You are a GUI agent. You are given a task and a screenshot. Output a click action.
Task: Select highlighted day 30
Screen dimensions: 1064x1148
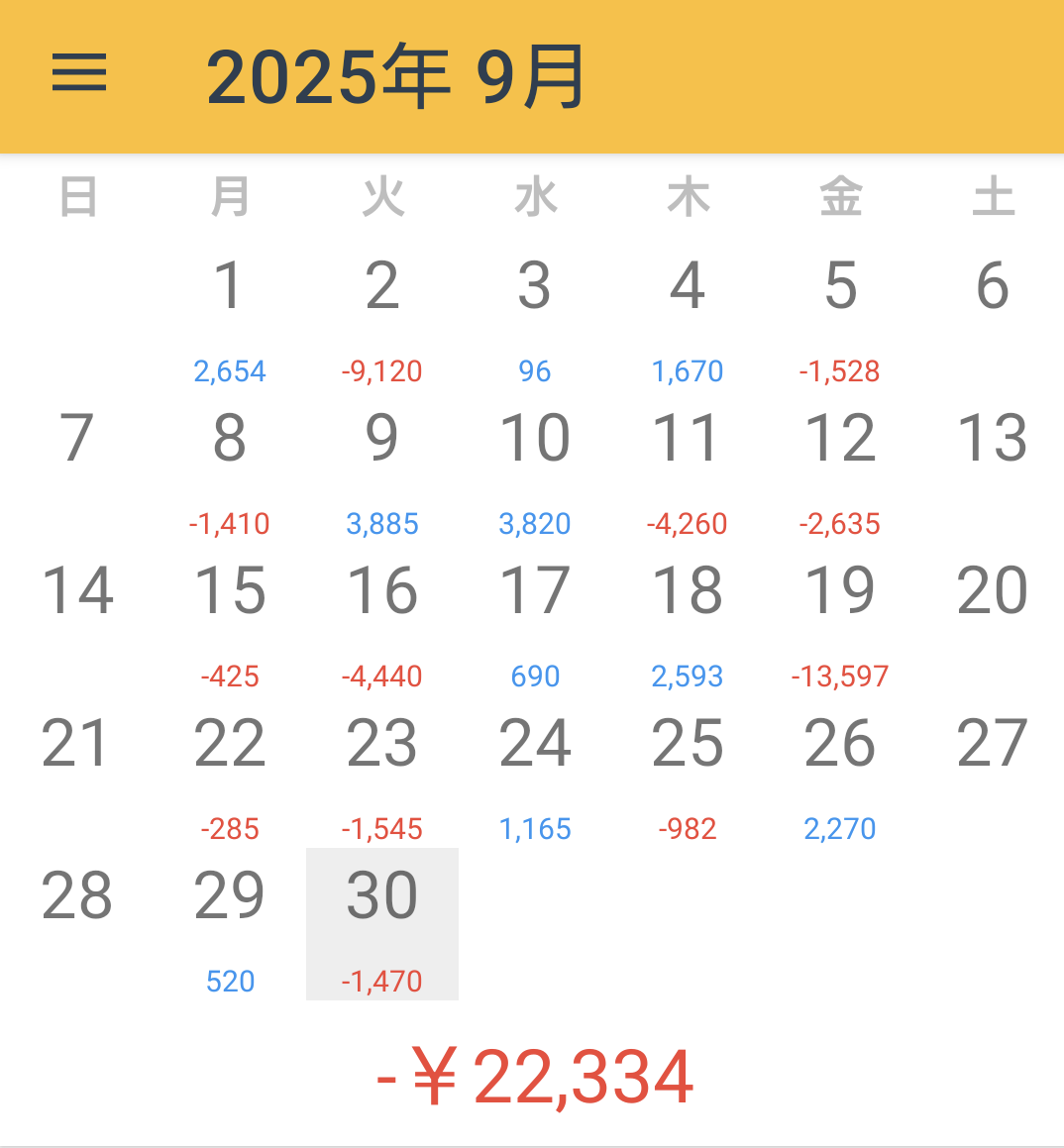[x=382, y=925]
